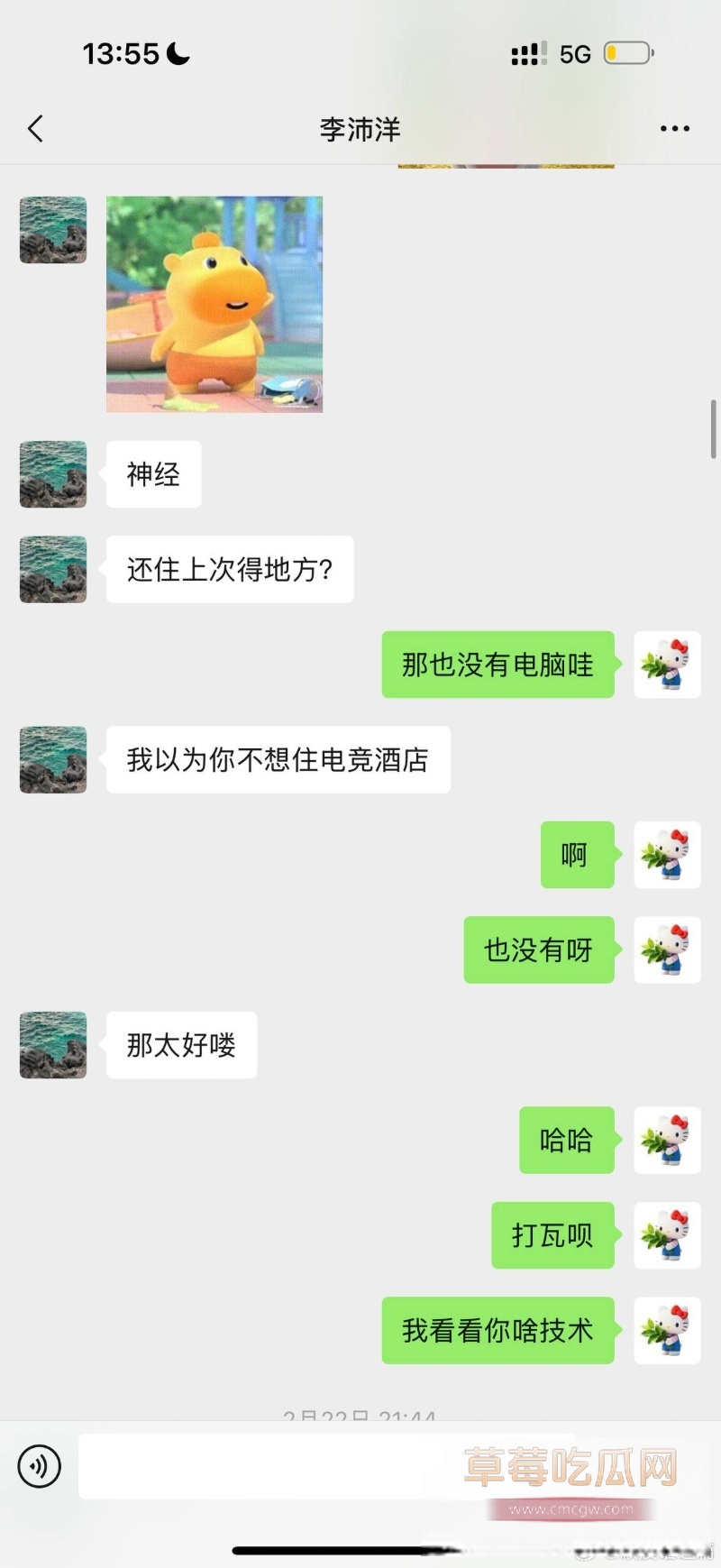
Task: Select the green bubble 那也没有电脑哇
Action: [497, 665]
